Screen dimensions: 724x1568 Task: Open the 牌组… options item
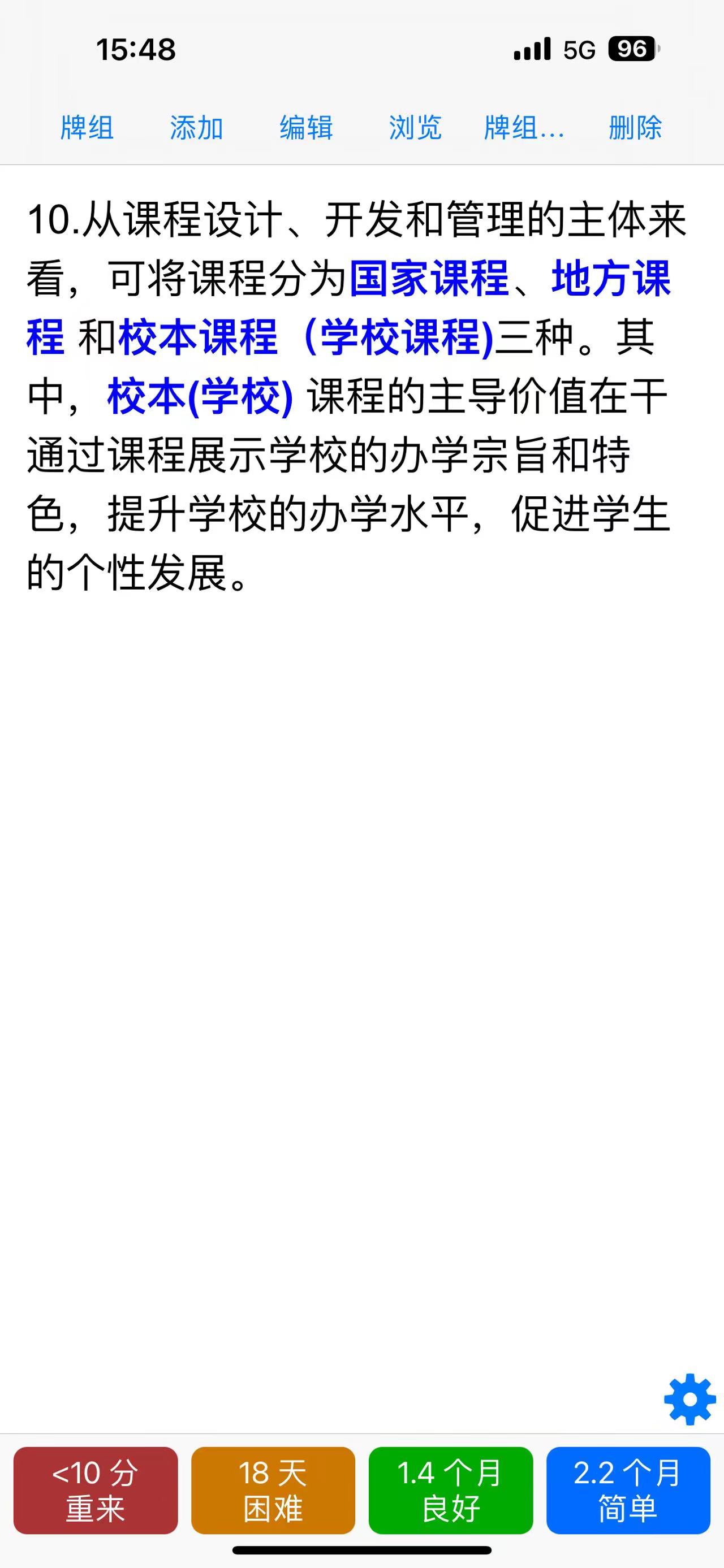click(525, 128)
